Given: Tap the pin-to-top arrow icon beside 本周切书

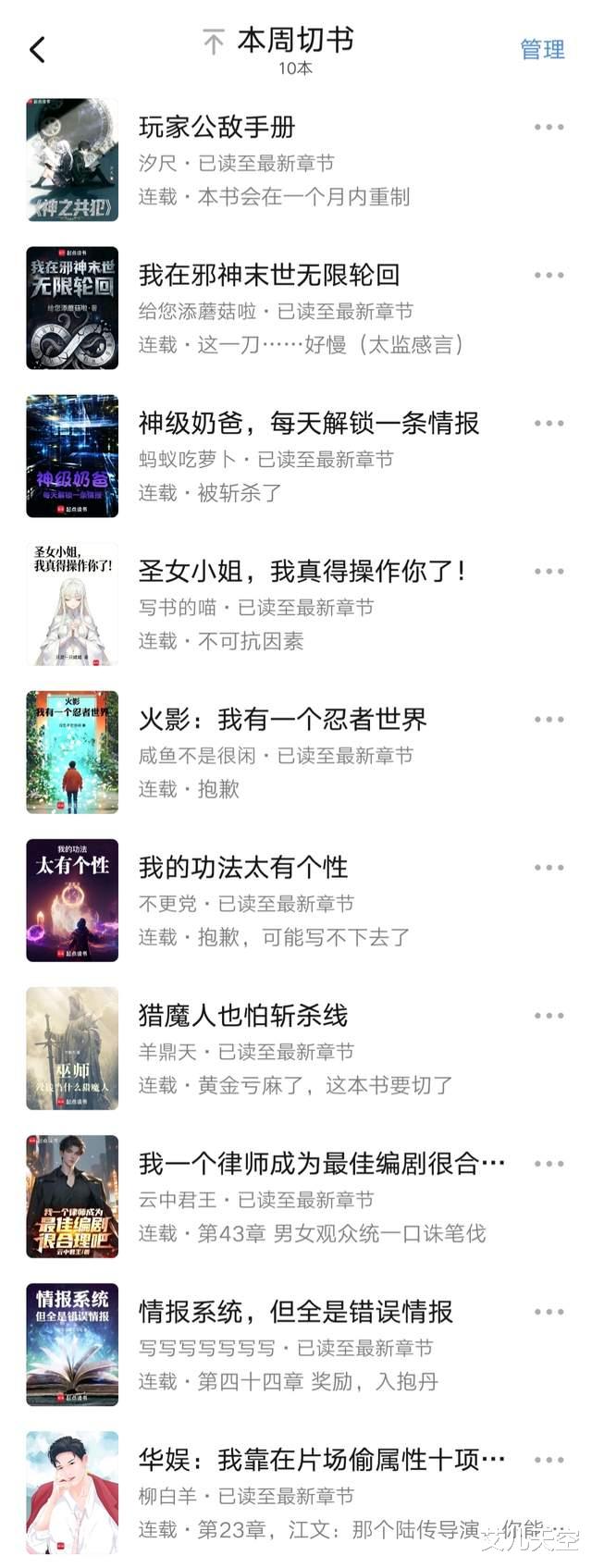Looking at the screenshot, I should (x=214, y=42).
